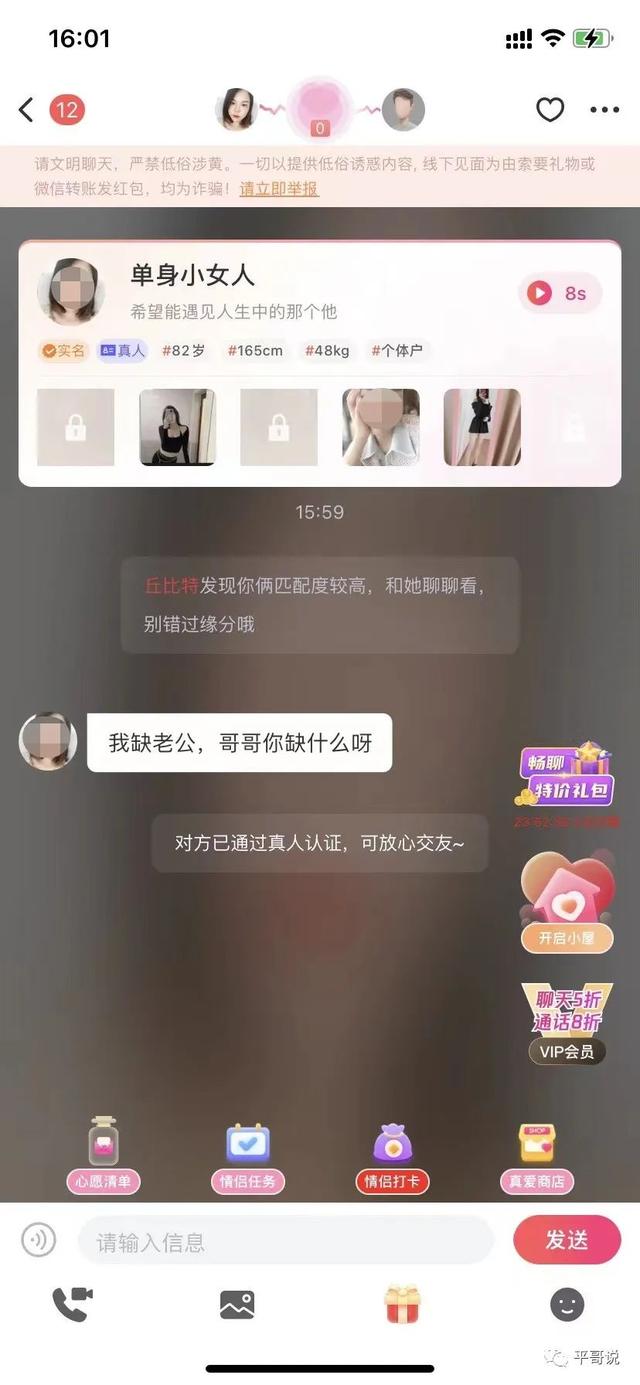Switch to voice input mode

pyautogui.click(x=39, y=1240)
